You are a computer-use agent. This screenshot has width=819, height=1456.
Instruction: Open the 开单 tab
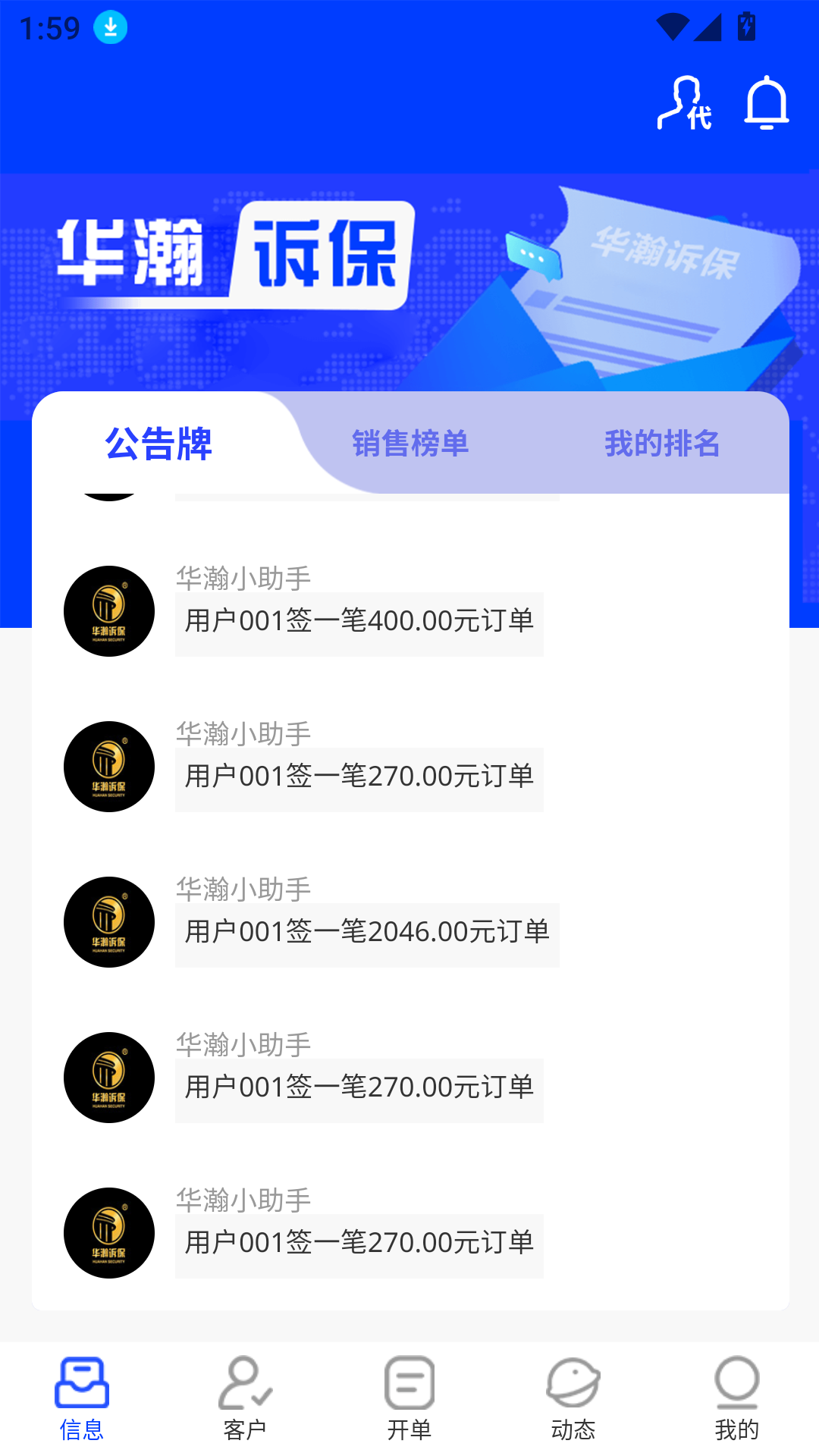(409, 1398)
